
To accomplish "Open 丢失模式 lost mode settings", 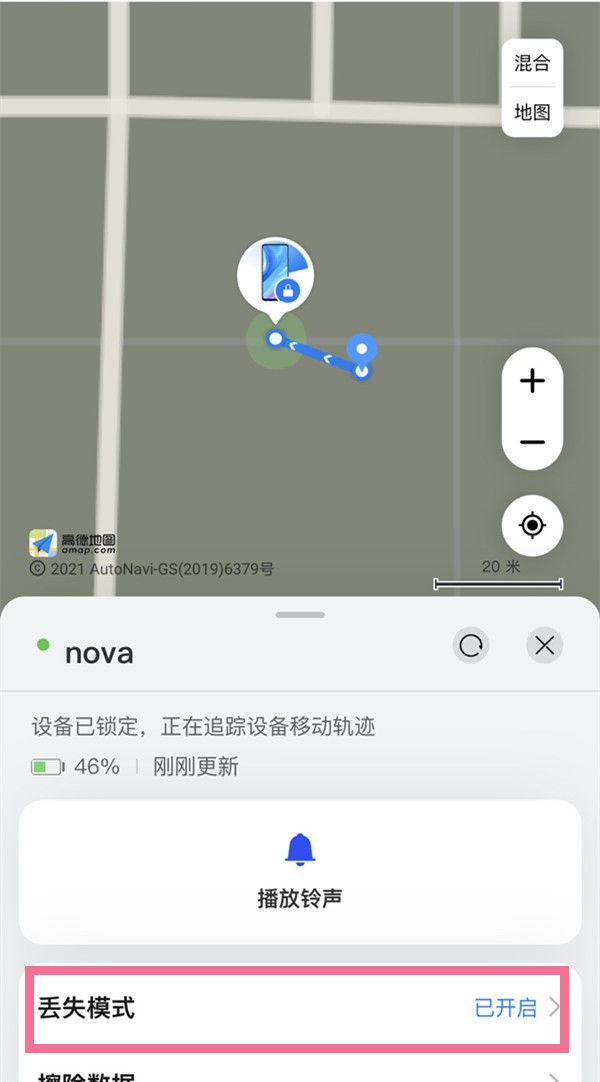I will [298, 1007].
